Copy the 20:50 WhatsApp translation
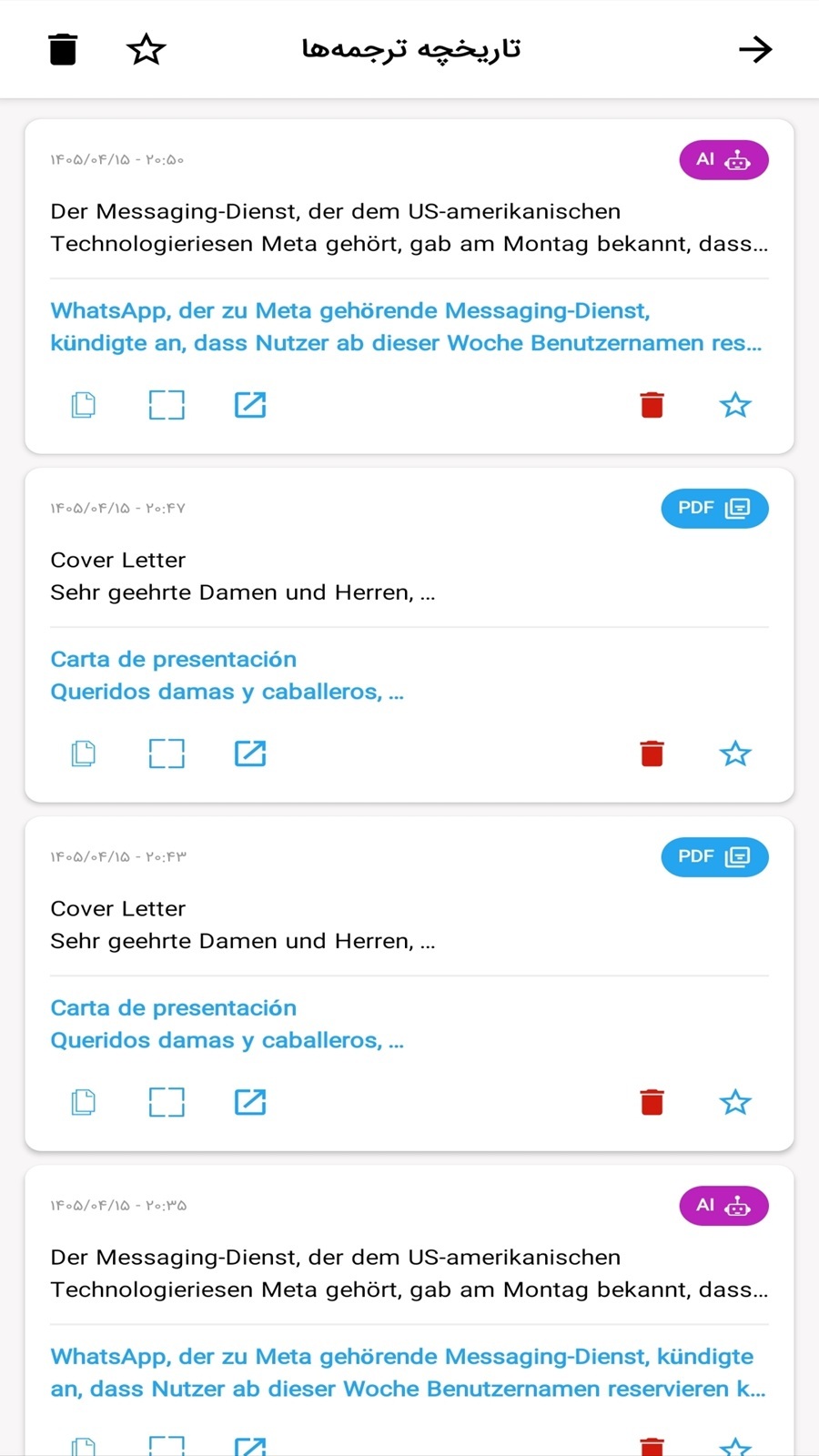 (x=83, y=405)
